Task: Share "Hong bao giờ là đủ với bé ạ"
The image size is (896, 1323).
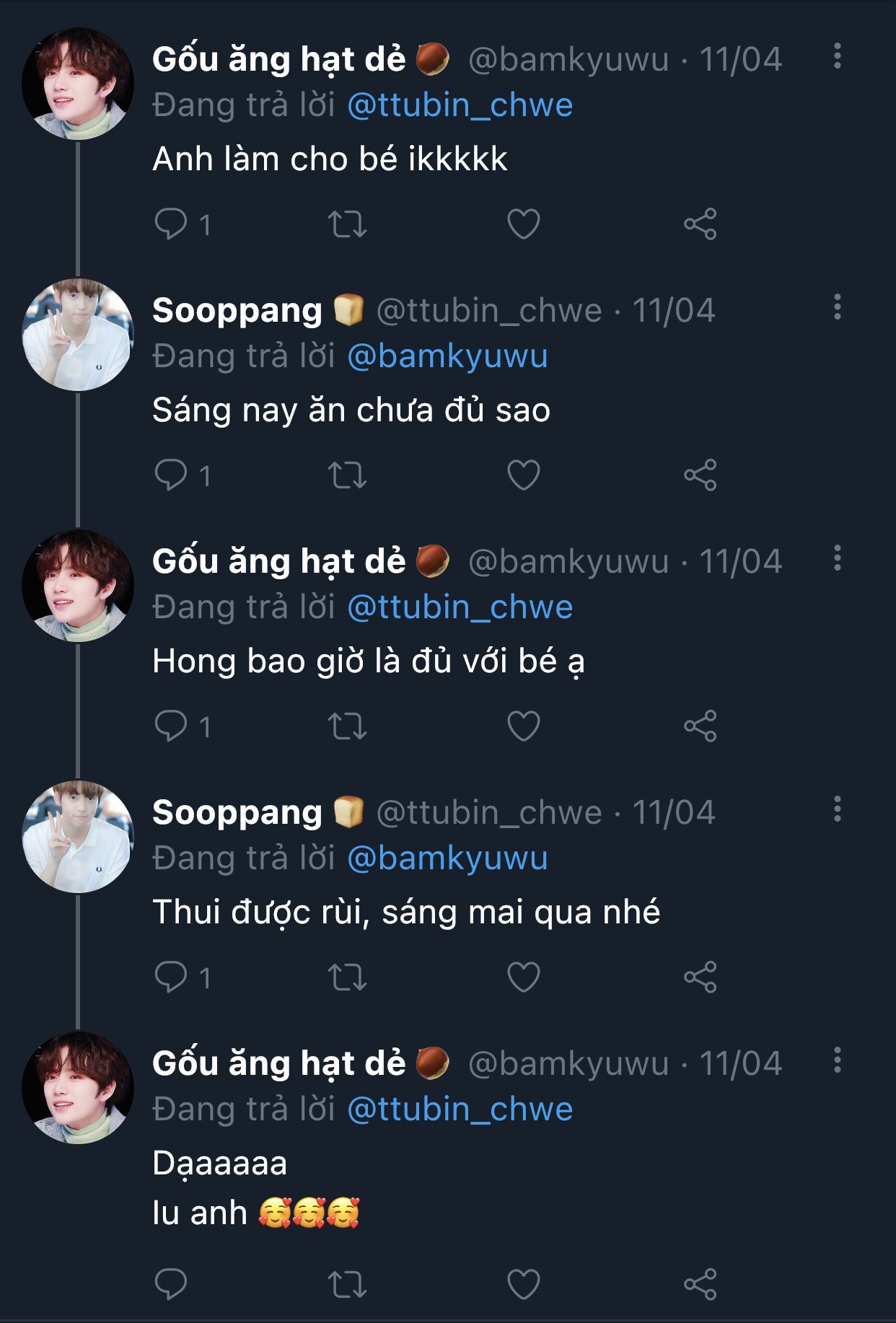Action: (700, 726)
